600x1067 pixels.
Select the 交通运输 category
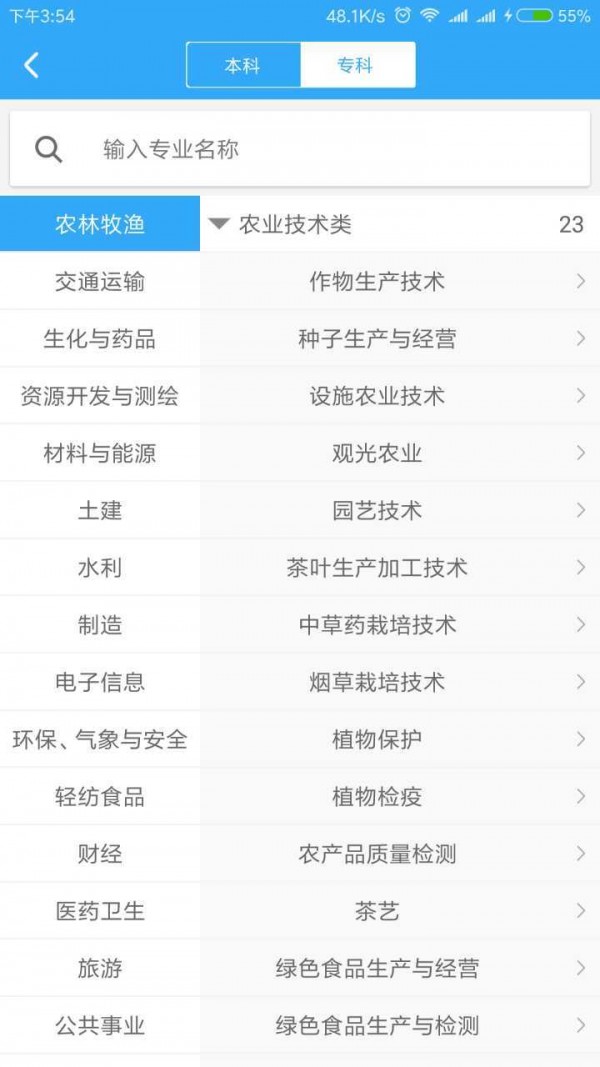tap(100, 282)
